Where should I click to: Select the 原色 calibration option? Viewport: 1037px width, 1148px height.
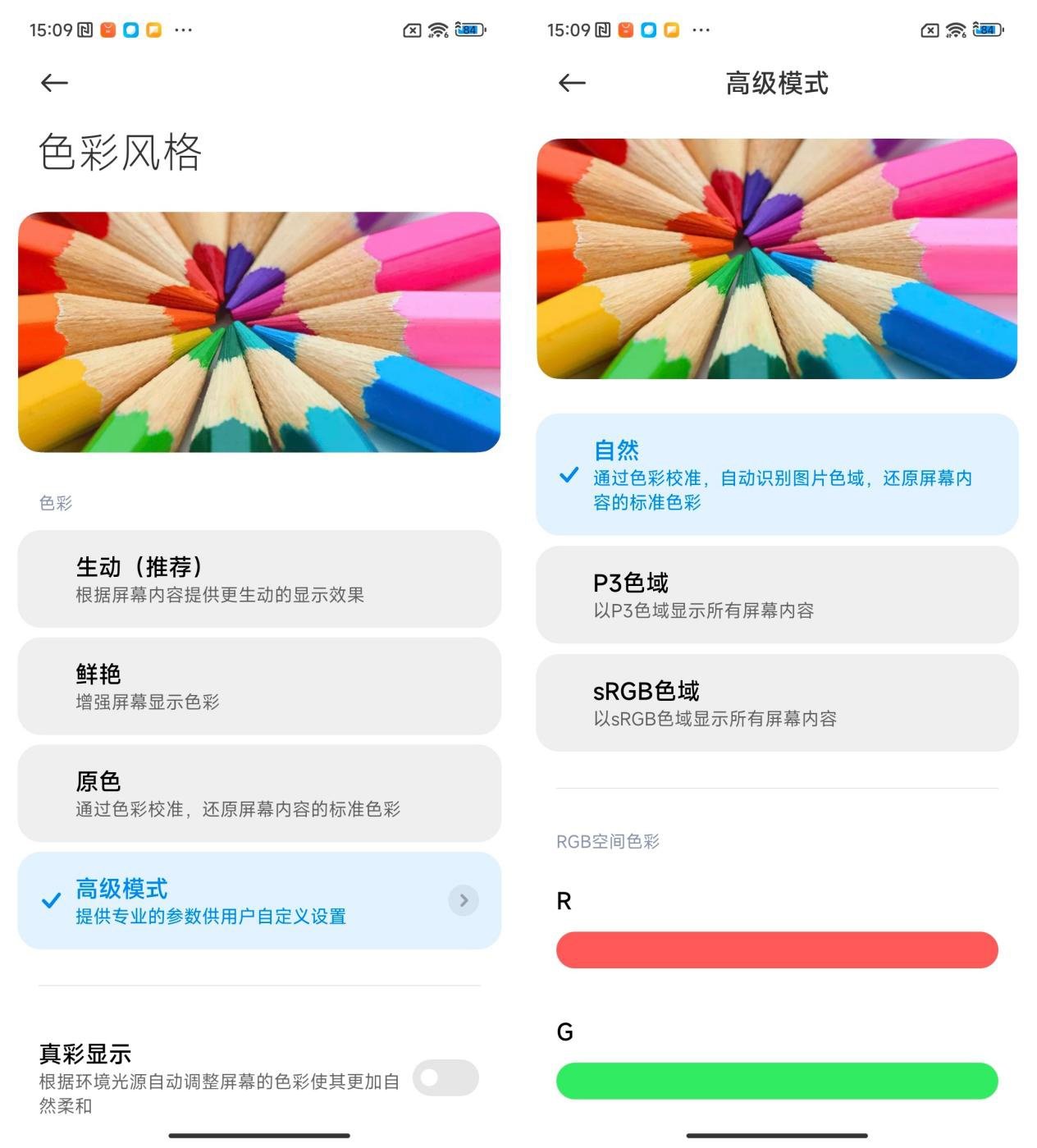click(259, 794)
